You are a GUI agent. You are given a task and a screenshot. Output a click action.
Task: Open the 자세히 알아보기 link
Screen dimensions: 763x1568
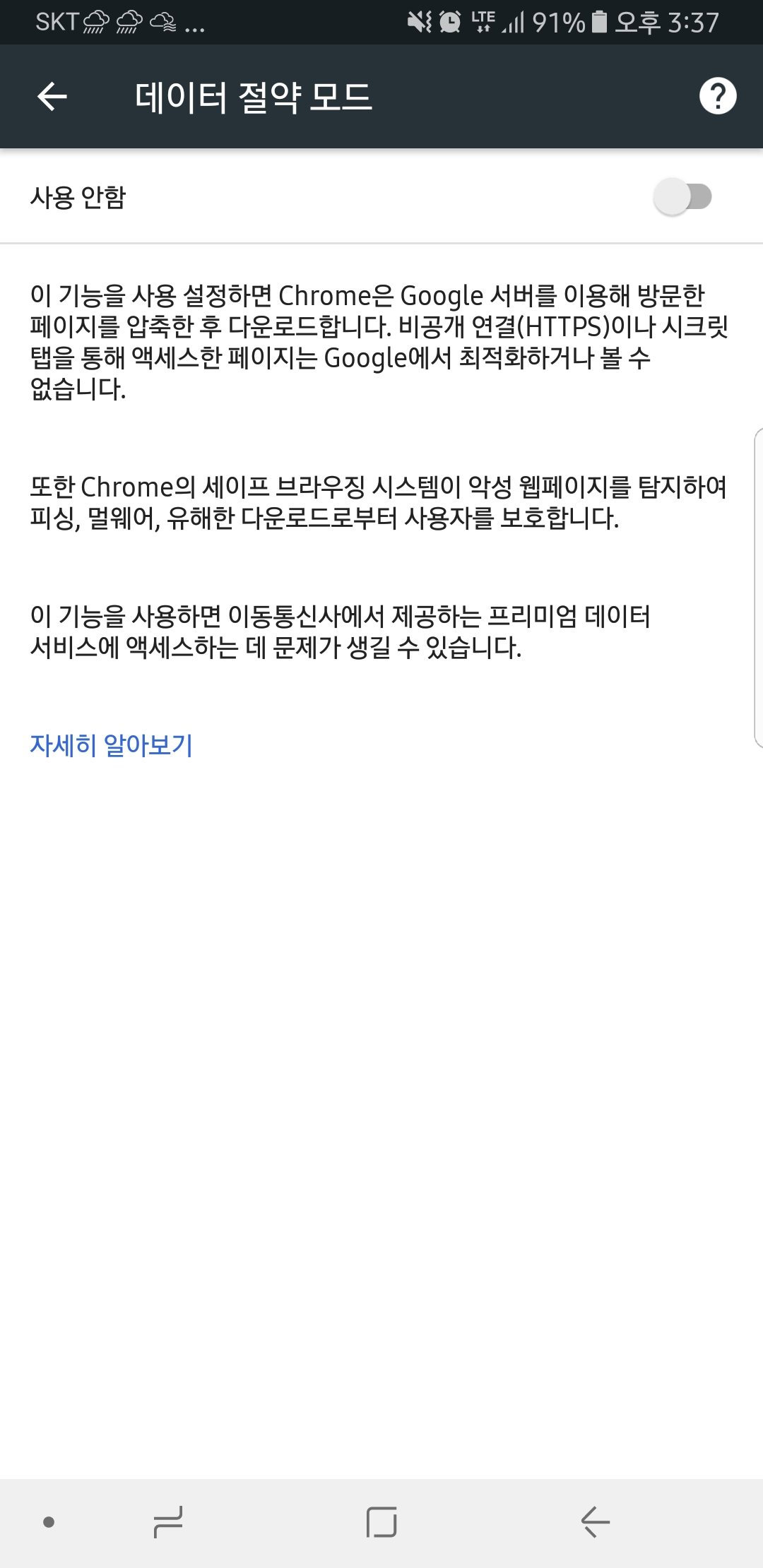[111, 745]
